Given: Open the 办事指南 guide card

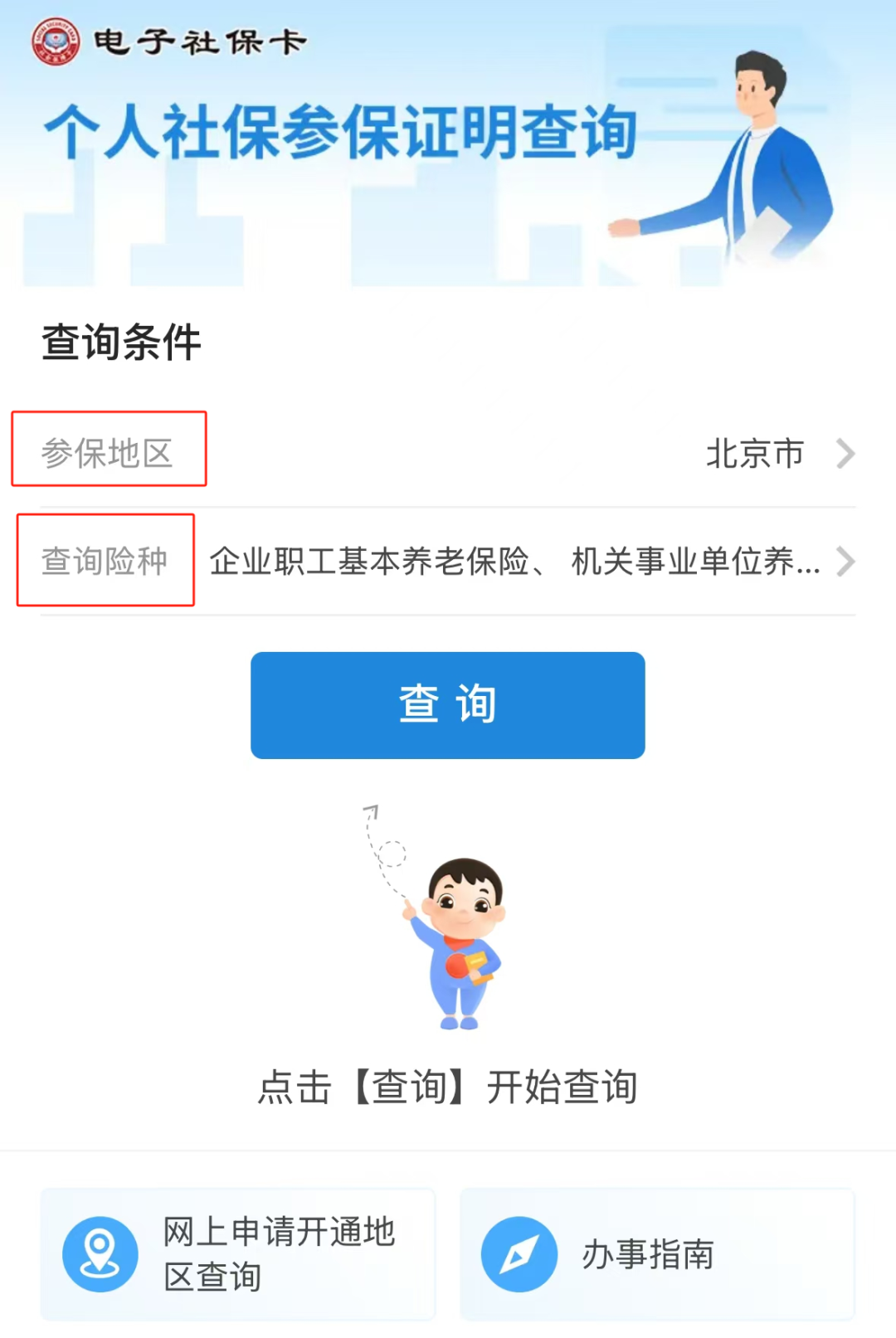Looking at the screenshot, I should coord(657,1253).
